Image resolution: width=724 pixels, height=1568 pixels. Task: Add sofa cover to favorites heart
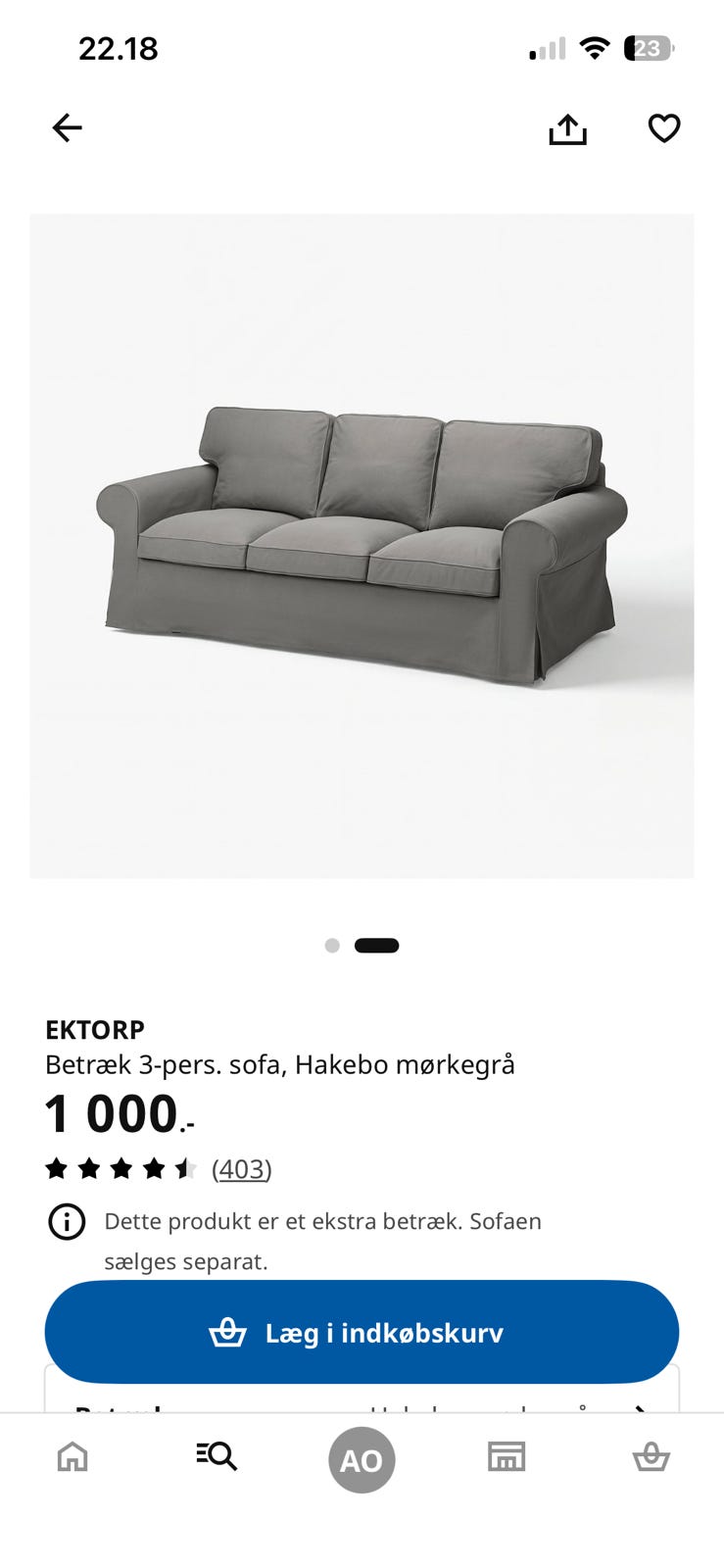(x=664, y=128)
